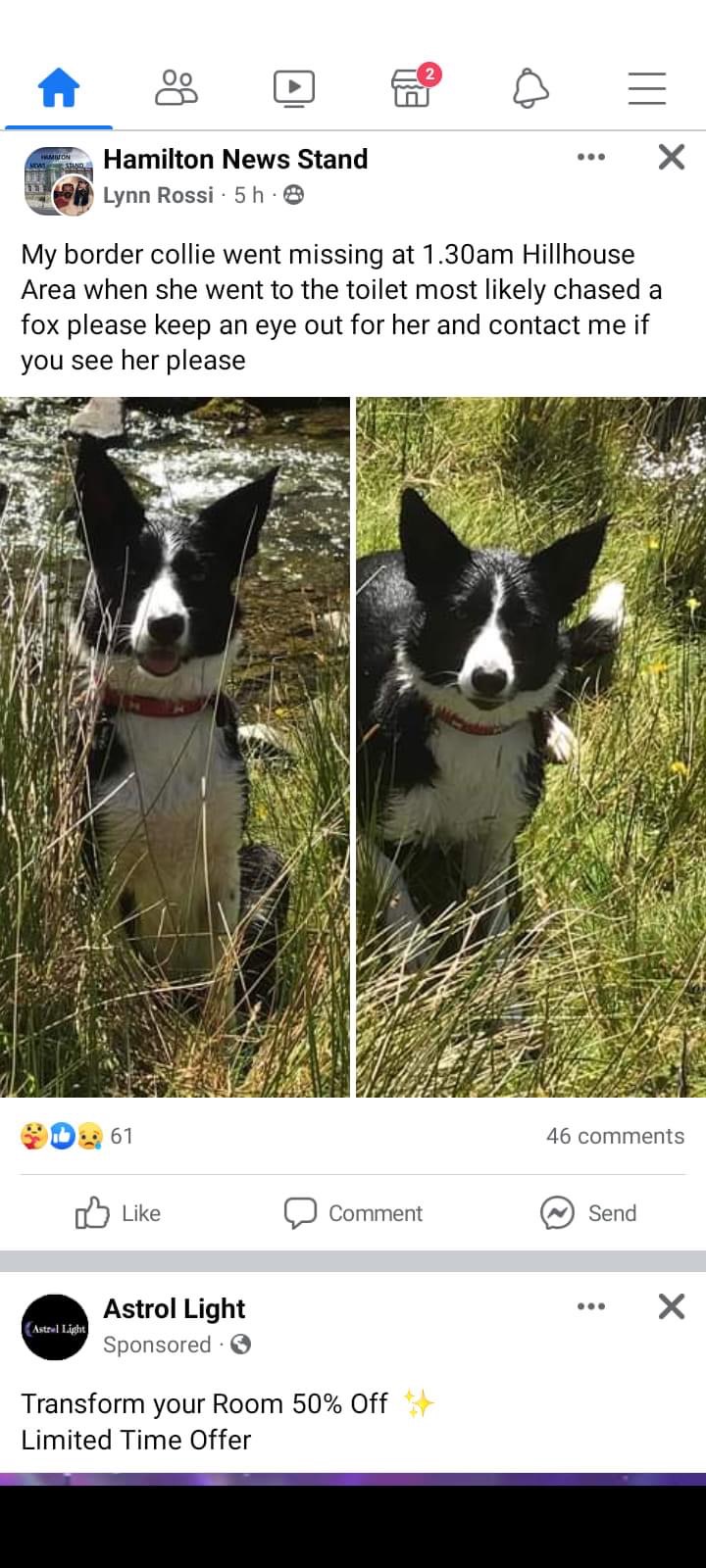View Lynn Rossi's profile
Image resolution: width=706 pixels, height=1568 pixels.
[x=158, y=195]
